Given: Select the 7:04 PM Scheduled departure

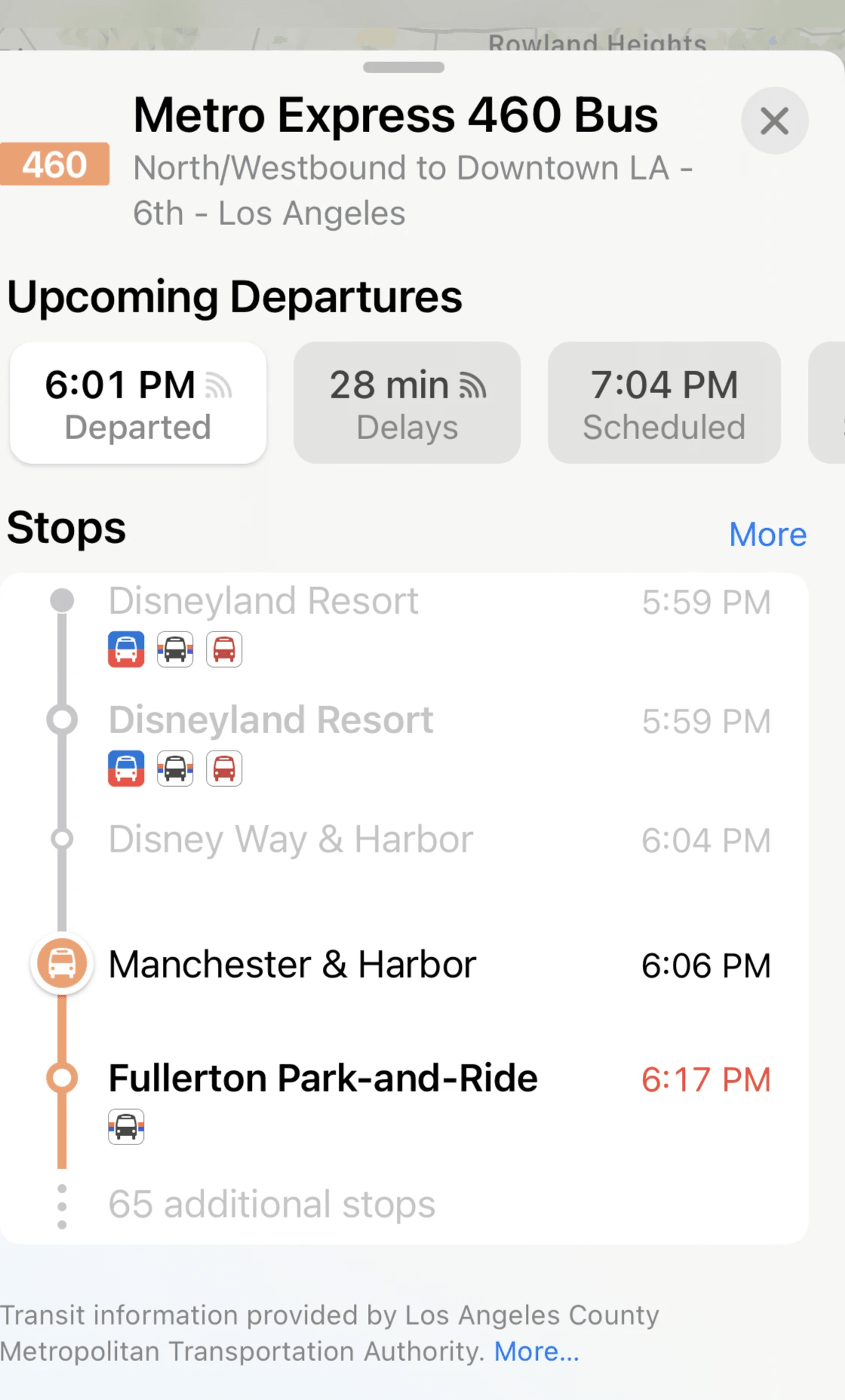Looking at the screenshot, I should click(663, 404).
